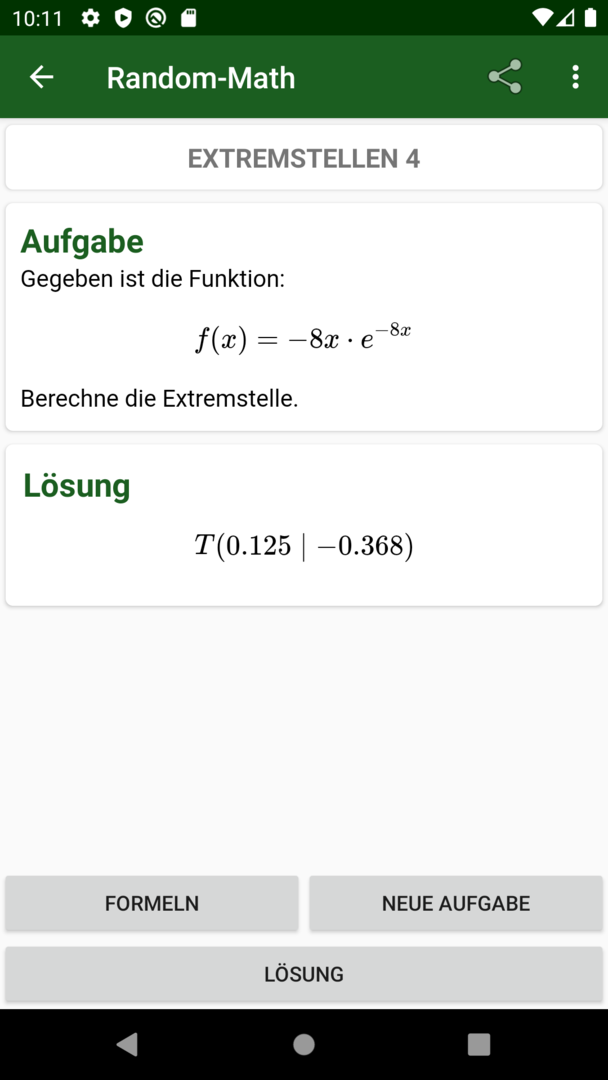
Task: Open the overflow menu
Action: (576, 77)
